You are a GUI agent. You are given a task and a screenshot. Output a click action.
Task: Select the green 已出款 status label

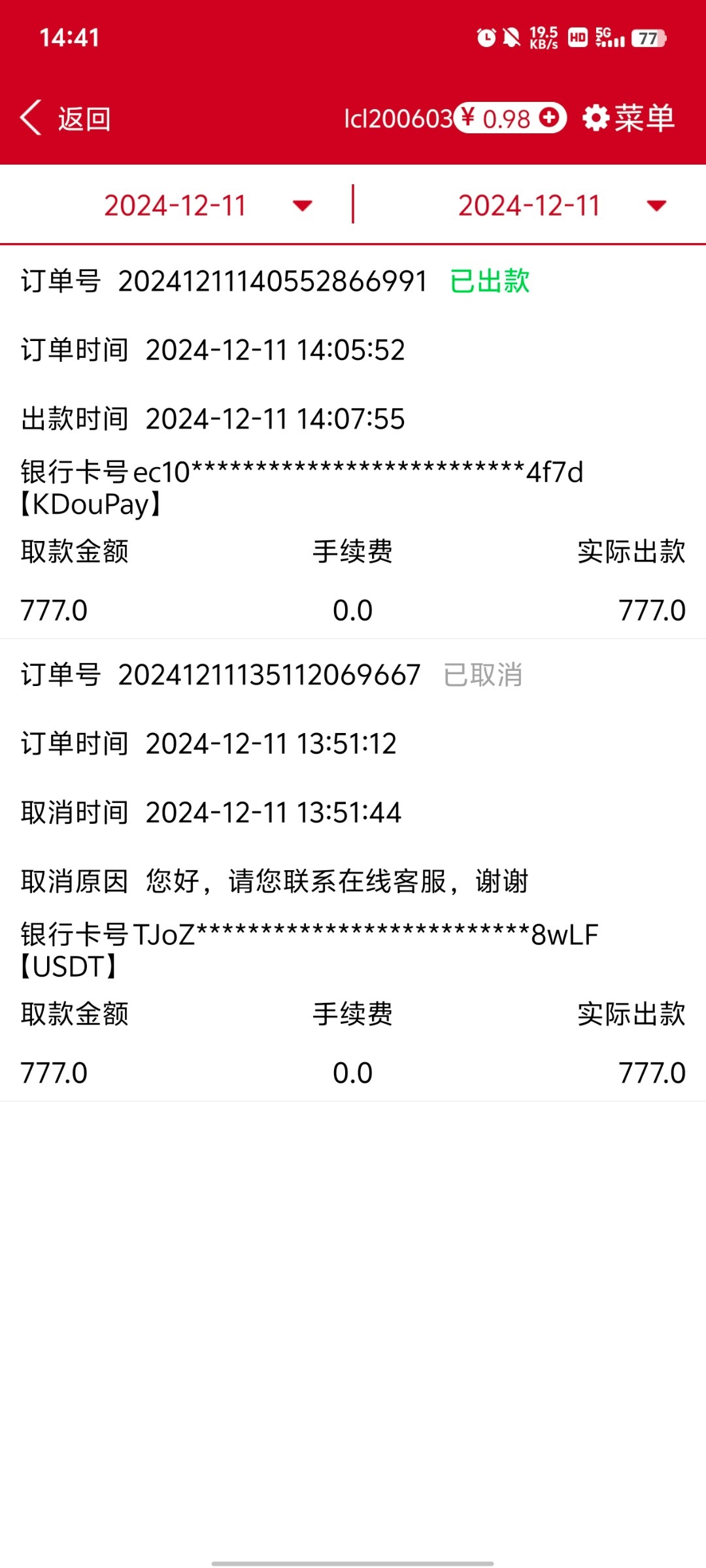tap(489, 282)
